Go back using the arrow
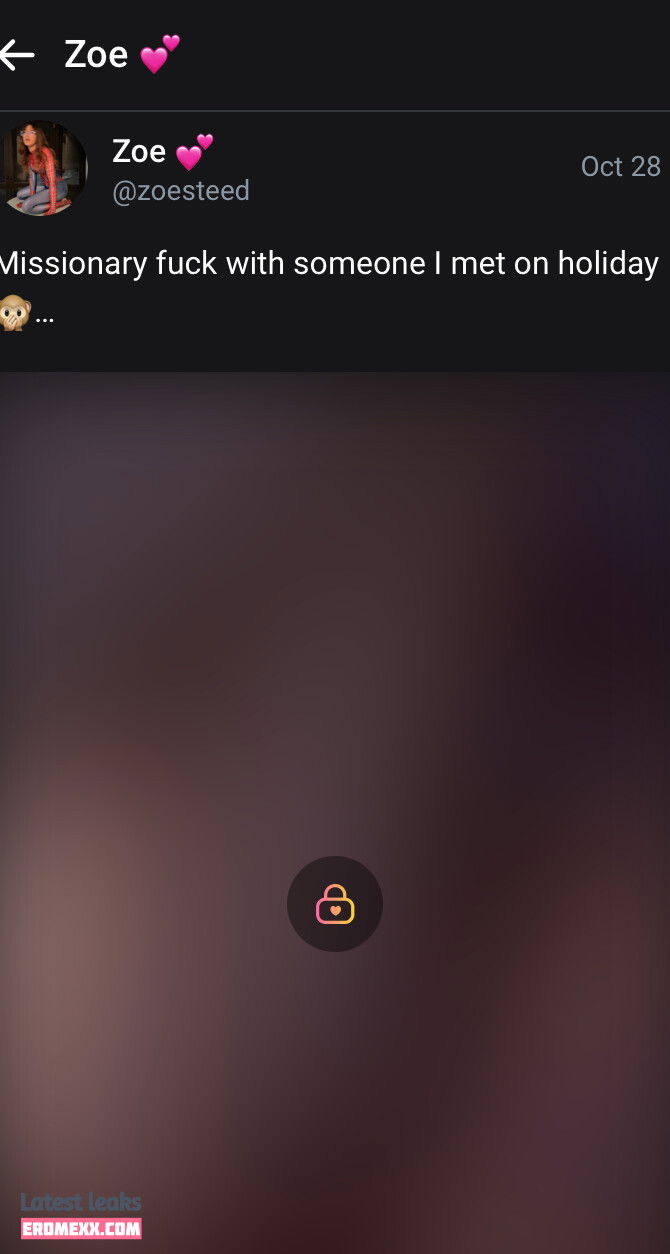The width and height of the screenshot is (670, 1254). pos(17,55)
